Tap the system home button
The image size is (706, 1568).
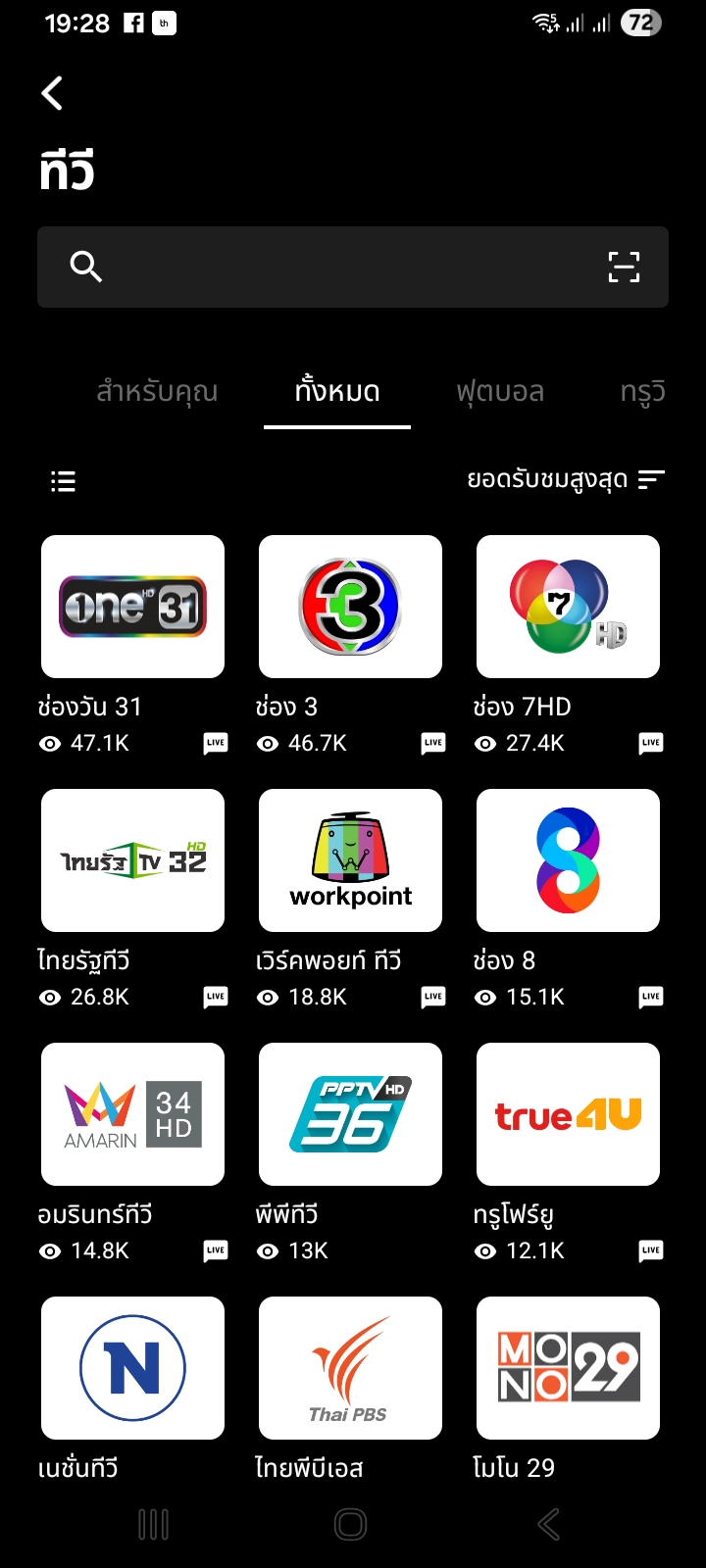[351, 1524]
